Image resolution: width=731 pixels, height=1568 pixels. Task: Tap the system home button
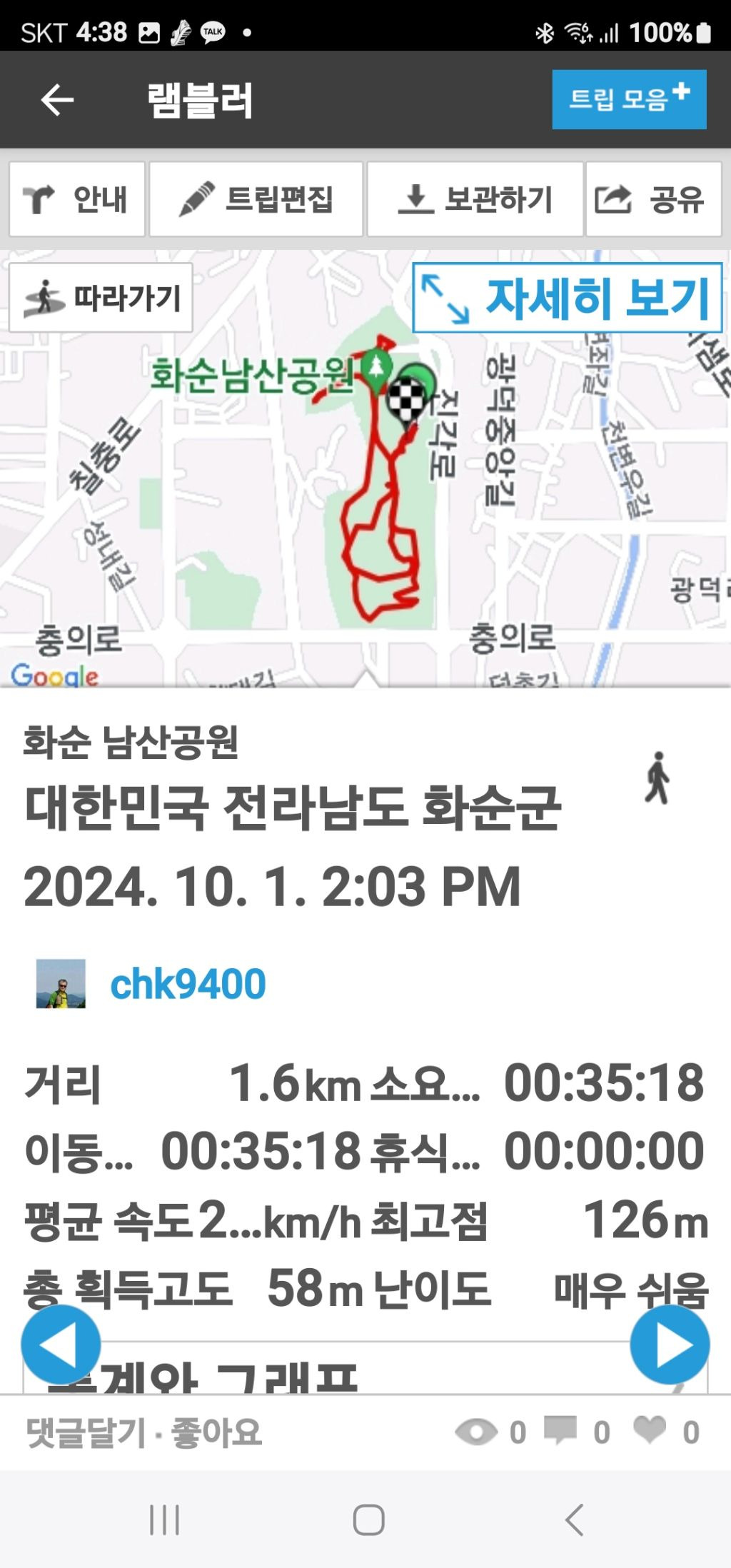pos(368,1519)
